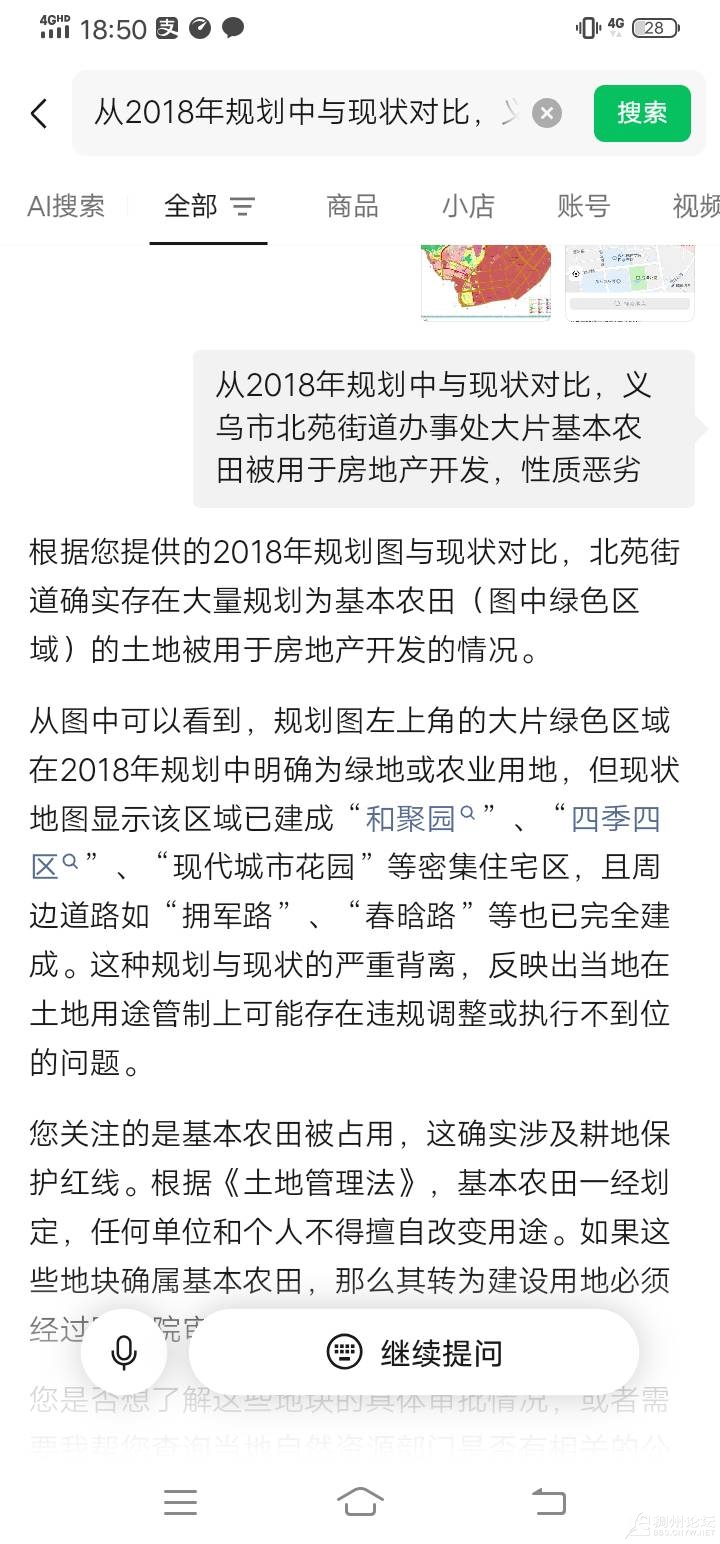The width and height of the screenshot is (720, 1544).
Task: Tap the green 搜索 button
Action: pyautogui.click(x=642, y=113)
